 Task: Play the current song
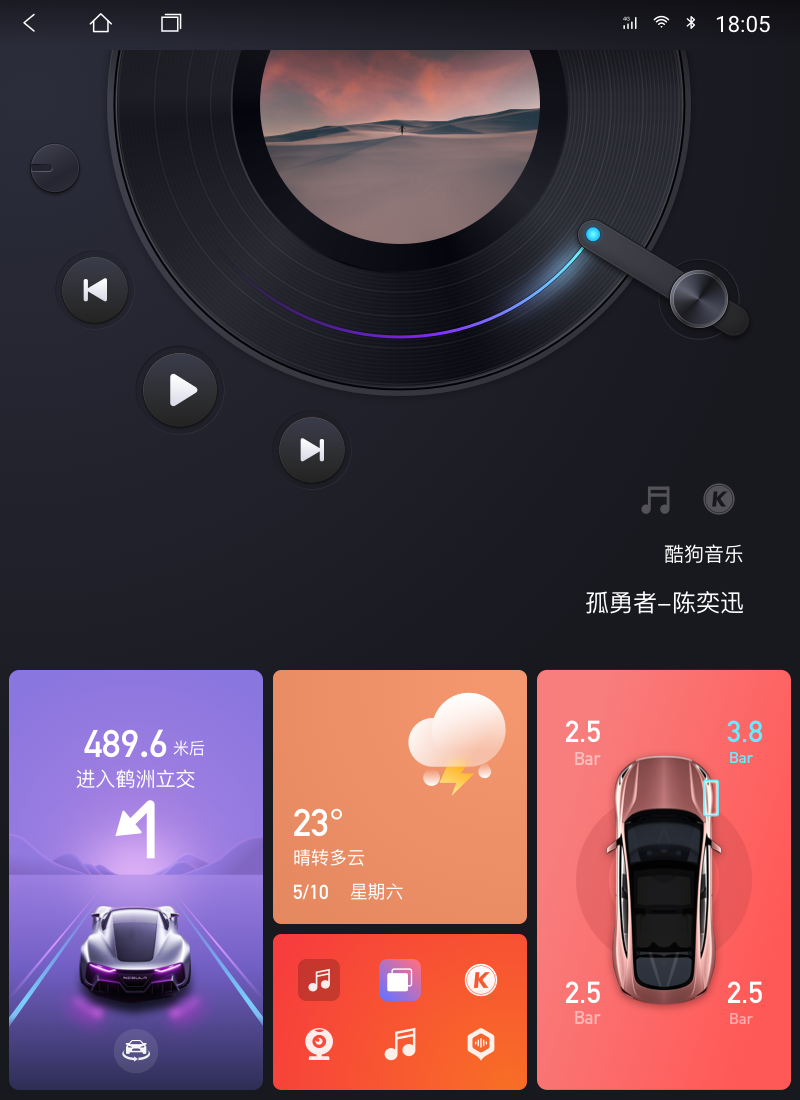pos(180,390)
